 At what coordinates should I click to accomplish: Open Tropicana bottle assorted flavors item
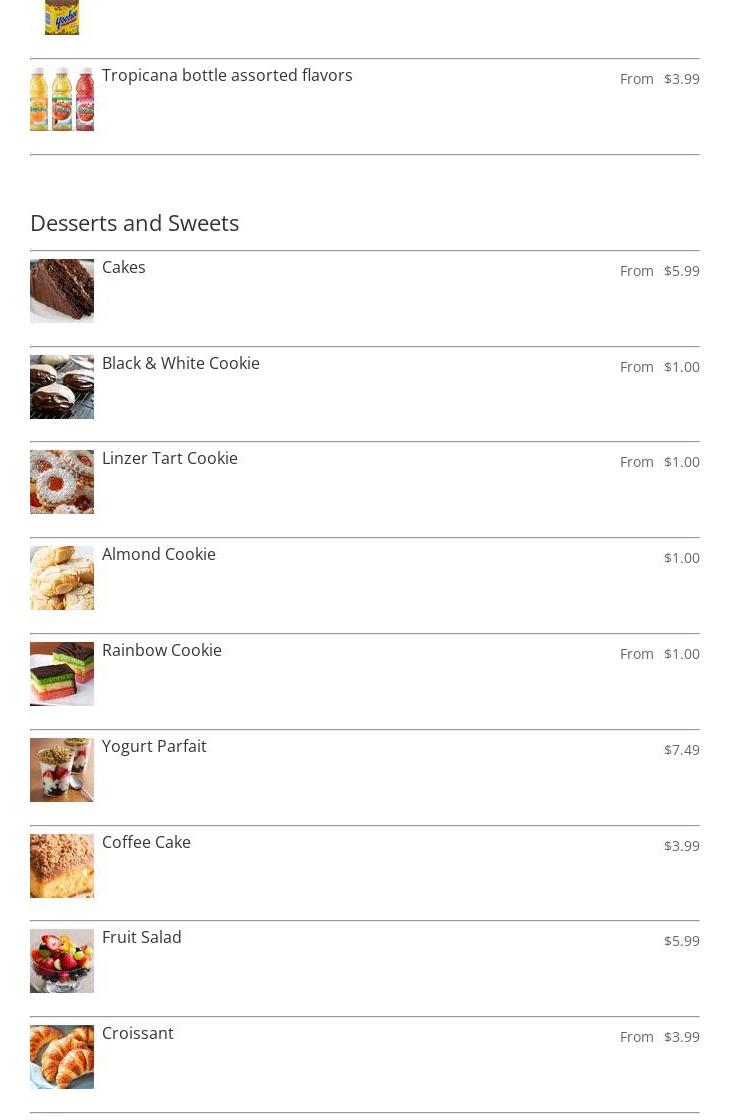tap(227, 76)
